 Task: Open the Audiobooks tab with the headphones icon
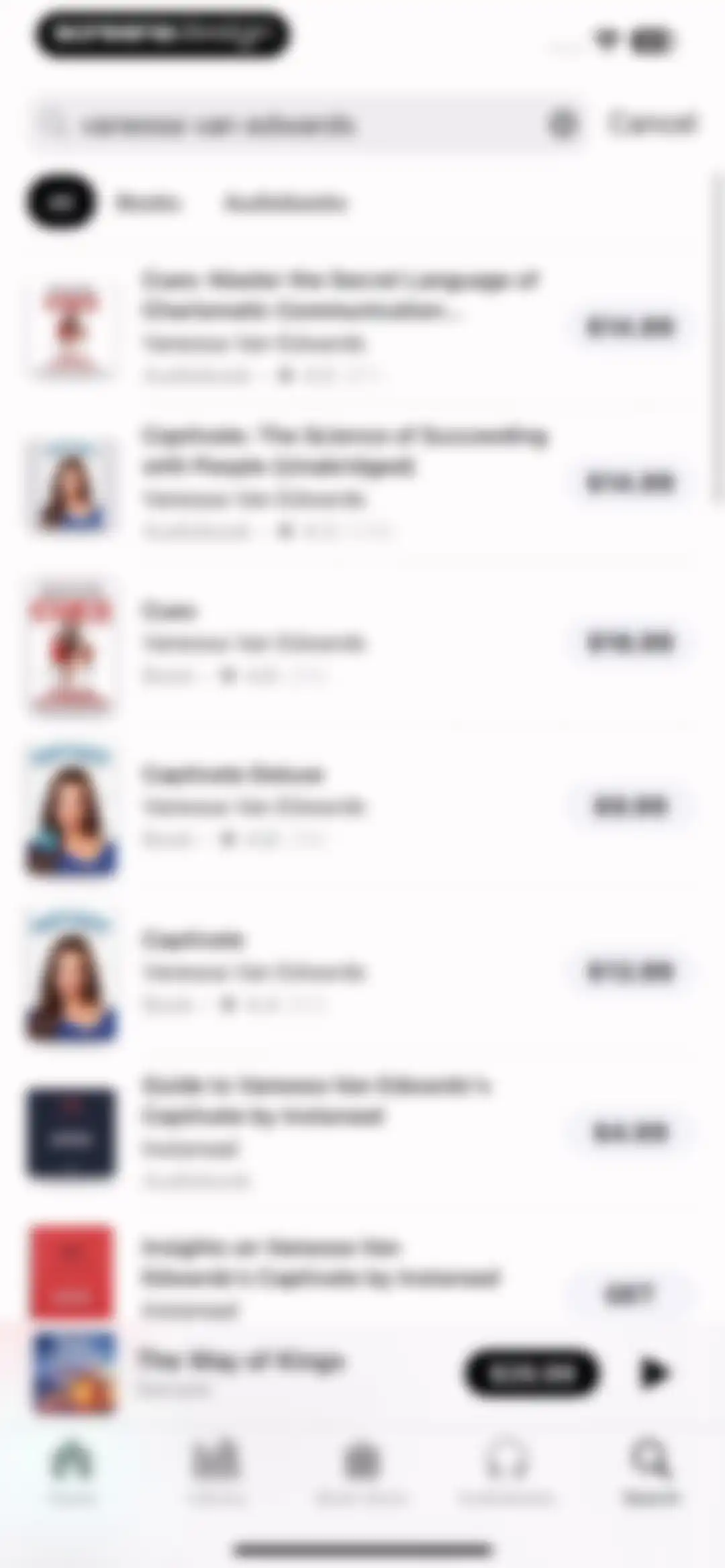click(506, 1471)
